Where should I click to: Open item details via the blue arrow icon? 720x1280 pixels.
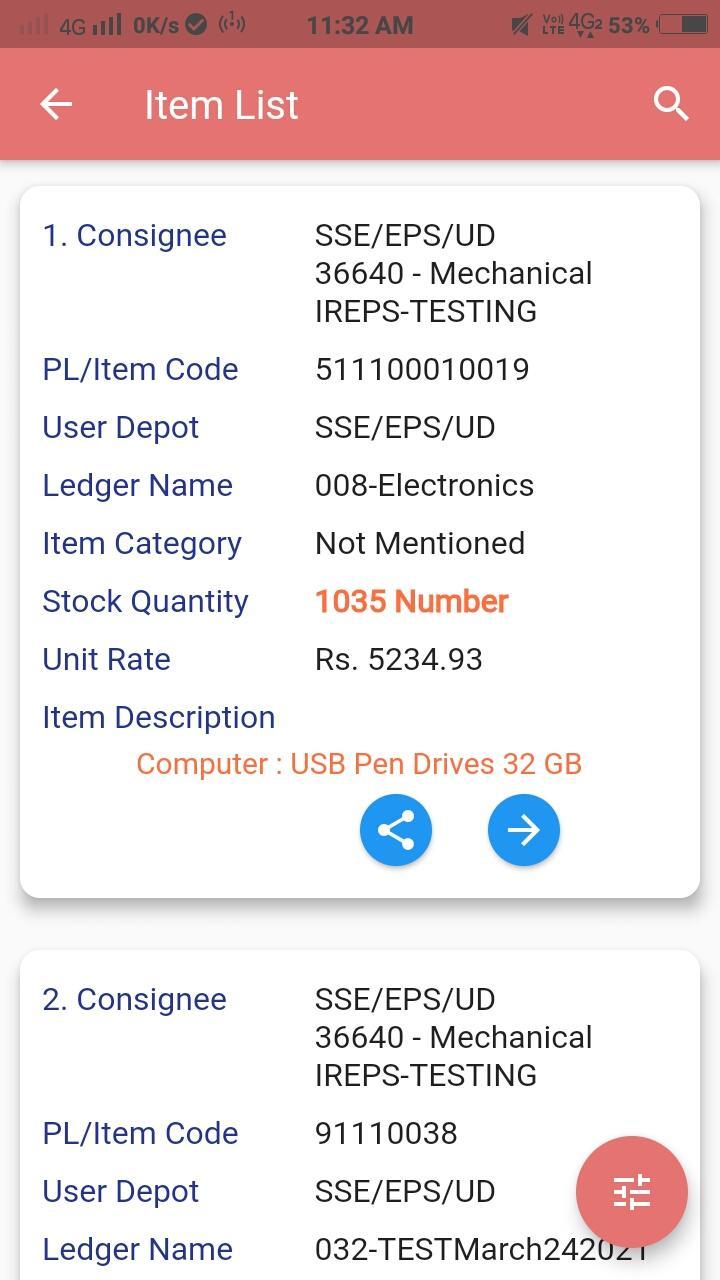tap(523, 829)
